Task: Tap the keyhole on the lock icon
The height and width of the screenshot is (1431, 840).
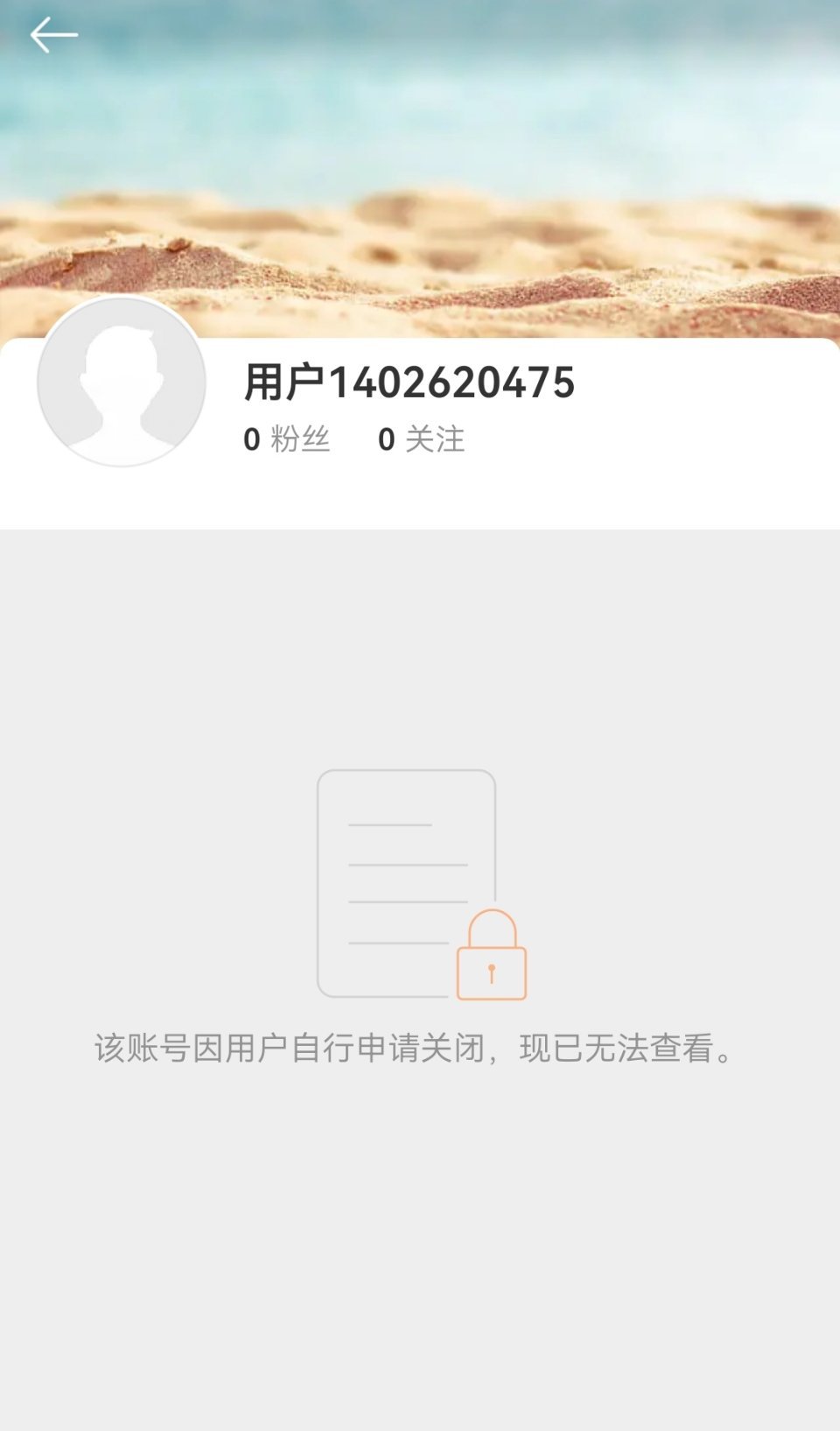Action: pos(493,973)
